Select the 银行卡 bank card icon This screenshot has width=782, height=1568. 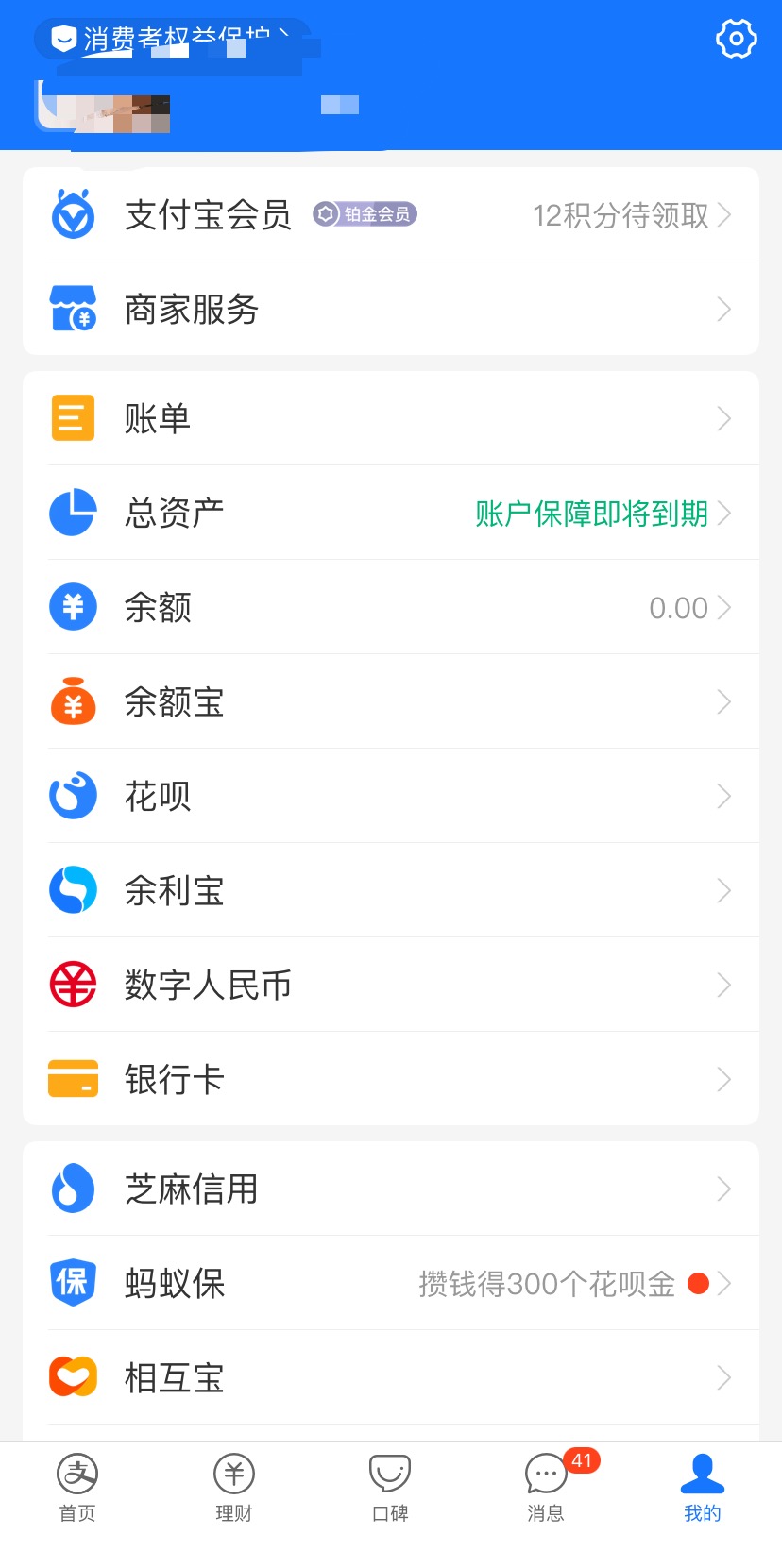coord(73,1078)
